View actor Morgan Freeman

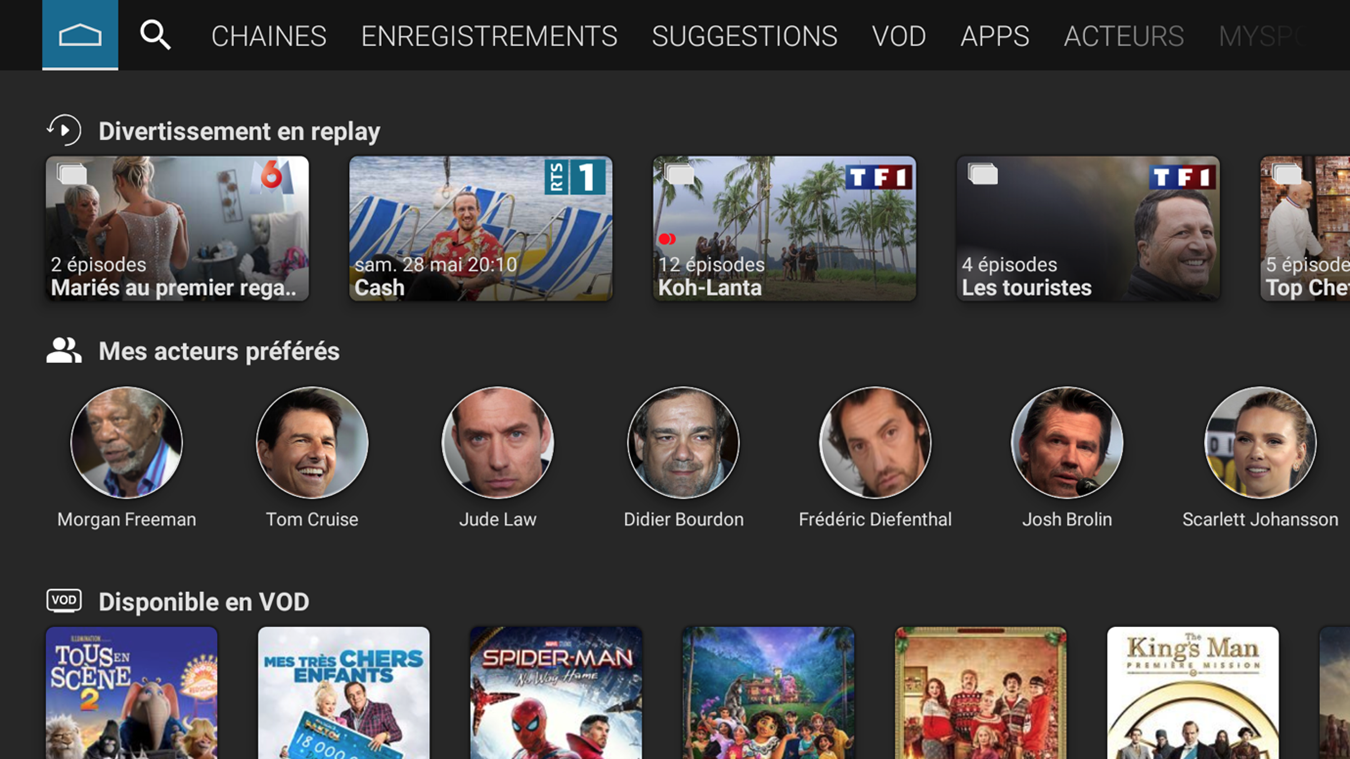tap(126, 443)
